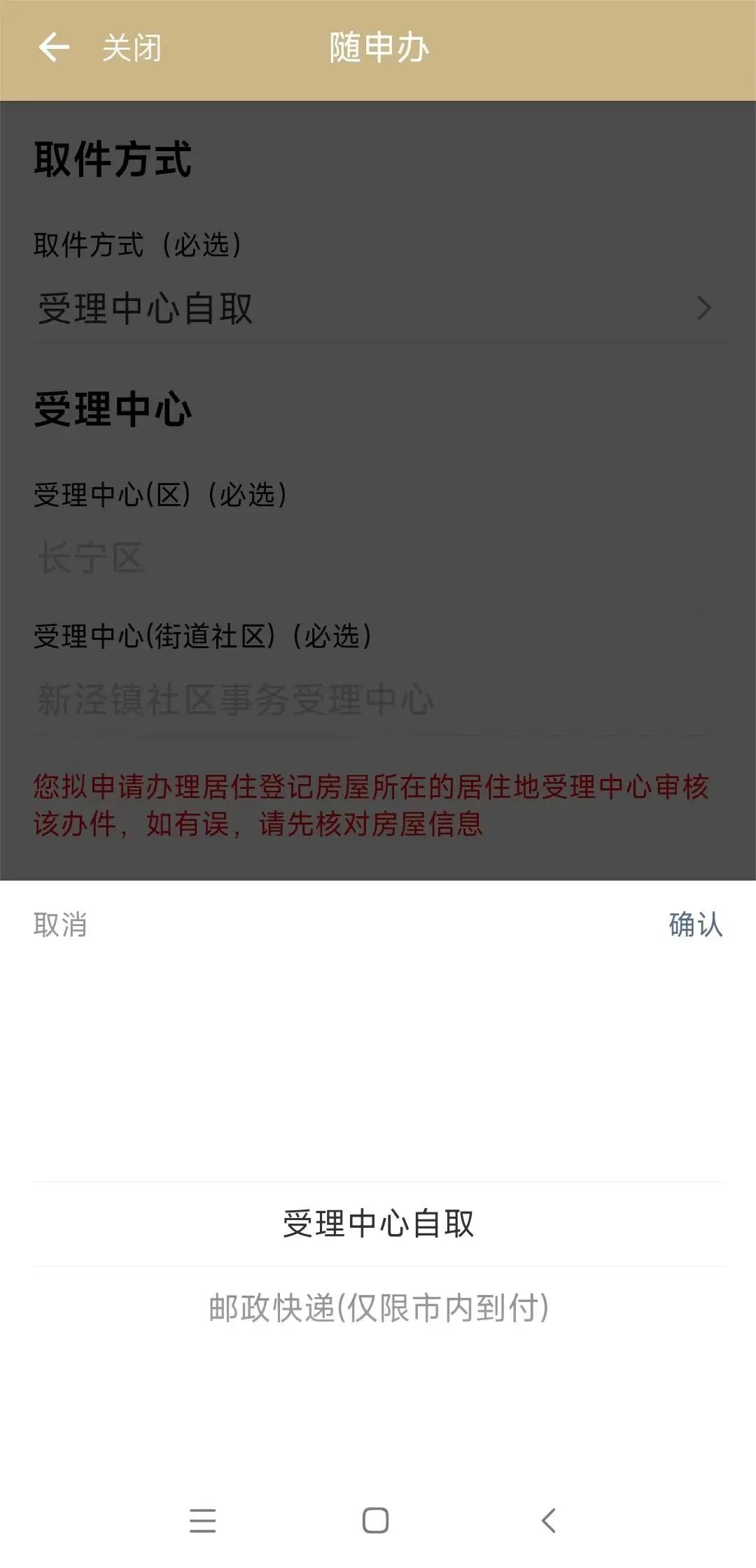Tap 关闭 to close the page
The image size is (756, 1568).
tap(132, 48)
